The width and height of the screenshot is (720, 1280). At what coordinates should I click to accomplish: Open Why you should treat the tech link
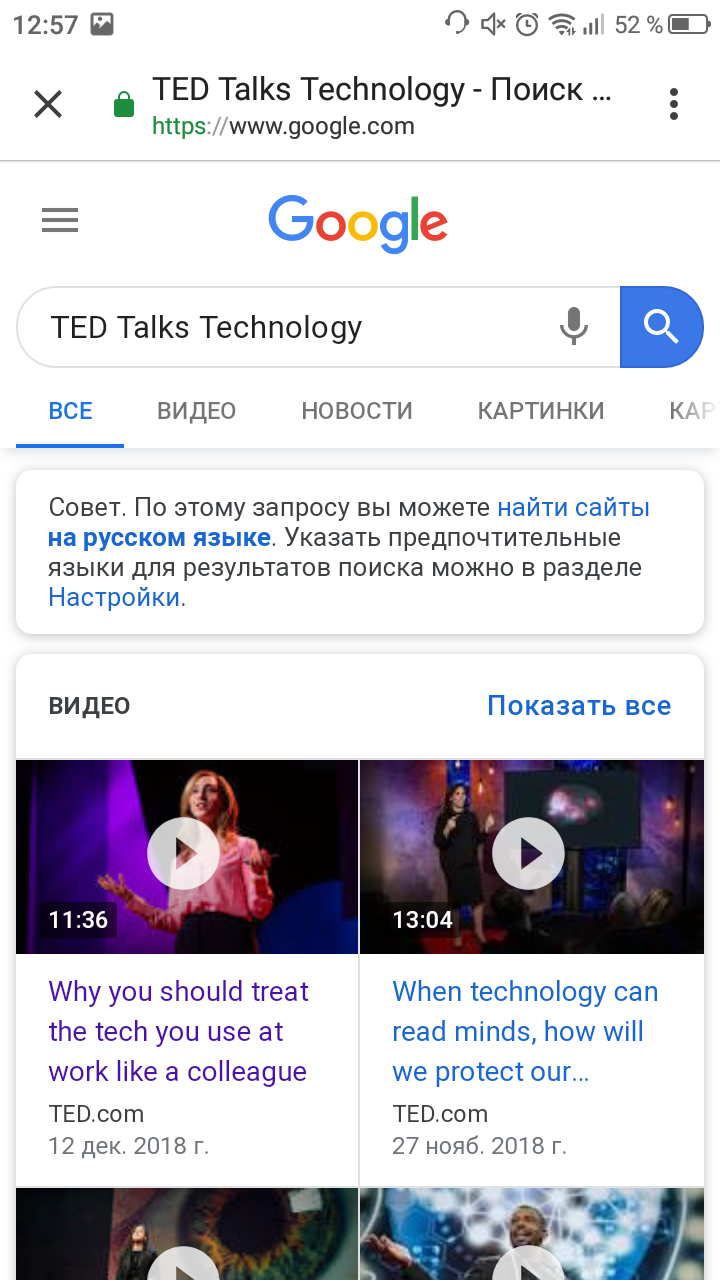[x=178, y=1031]
